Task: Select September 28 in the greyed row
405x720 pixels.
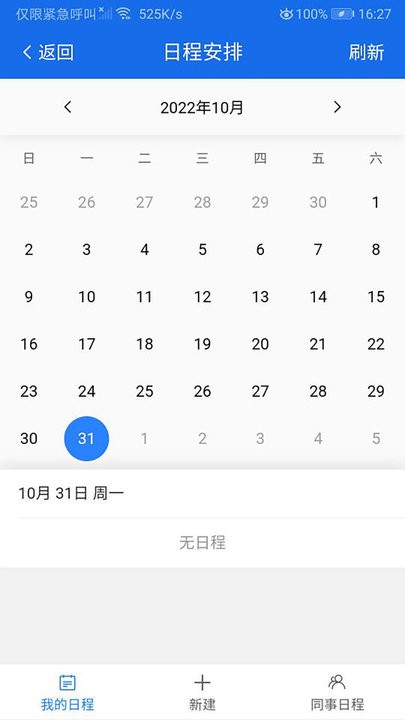Action: [x=202, y=202]
